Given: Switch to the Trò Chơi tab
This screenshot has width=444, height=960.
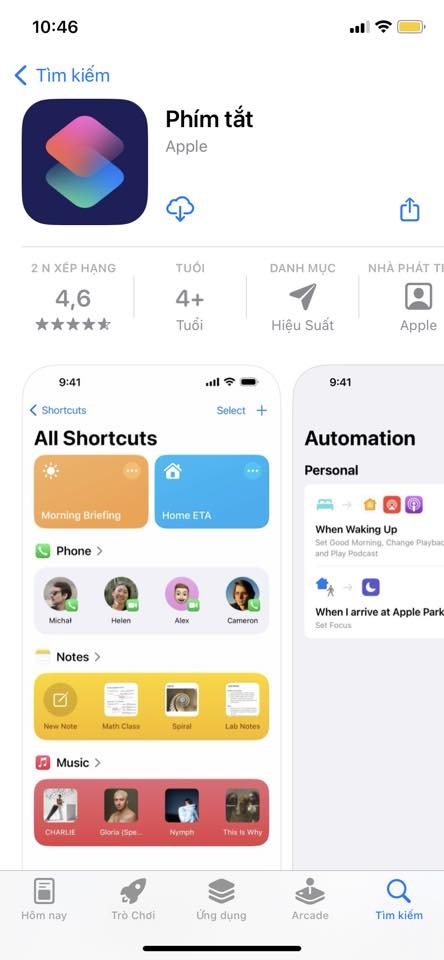Looking at the screenshot, I should 133,899.
